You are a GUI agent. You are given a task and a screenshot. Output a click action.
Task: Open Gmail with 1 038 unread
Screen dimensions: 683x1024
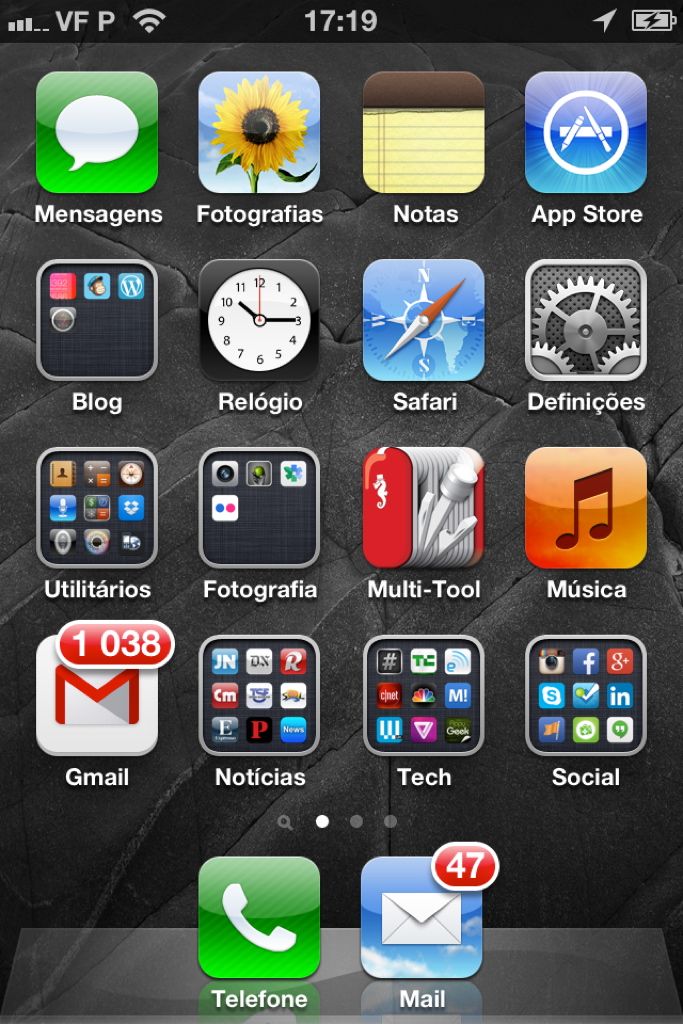[x=97, y=696]
